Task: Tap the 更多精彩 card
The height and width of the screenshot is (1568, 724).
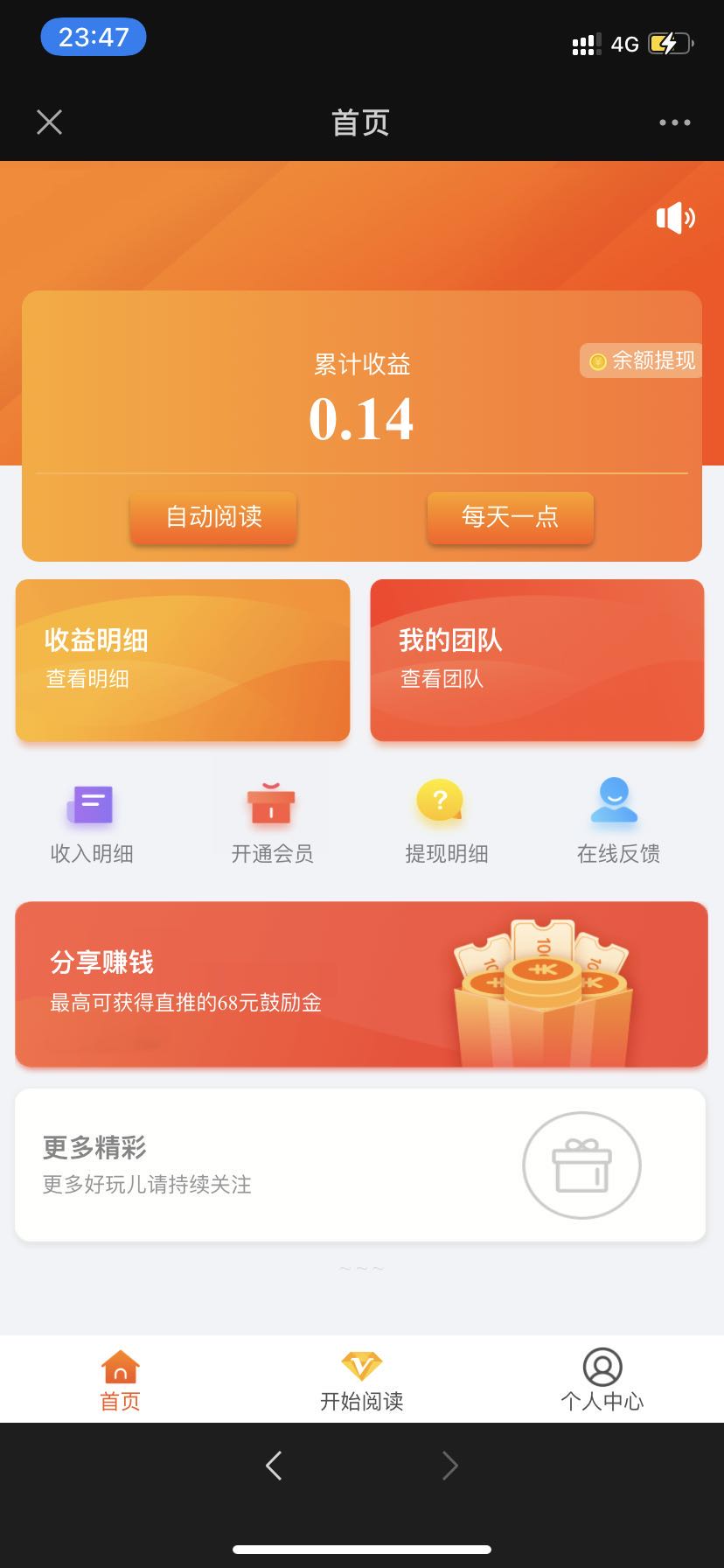Action: pos(360,1165)
